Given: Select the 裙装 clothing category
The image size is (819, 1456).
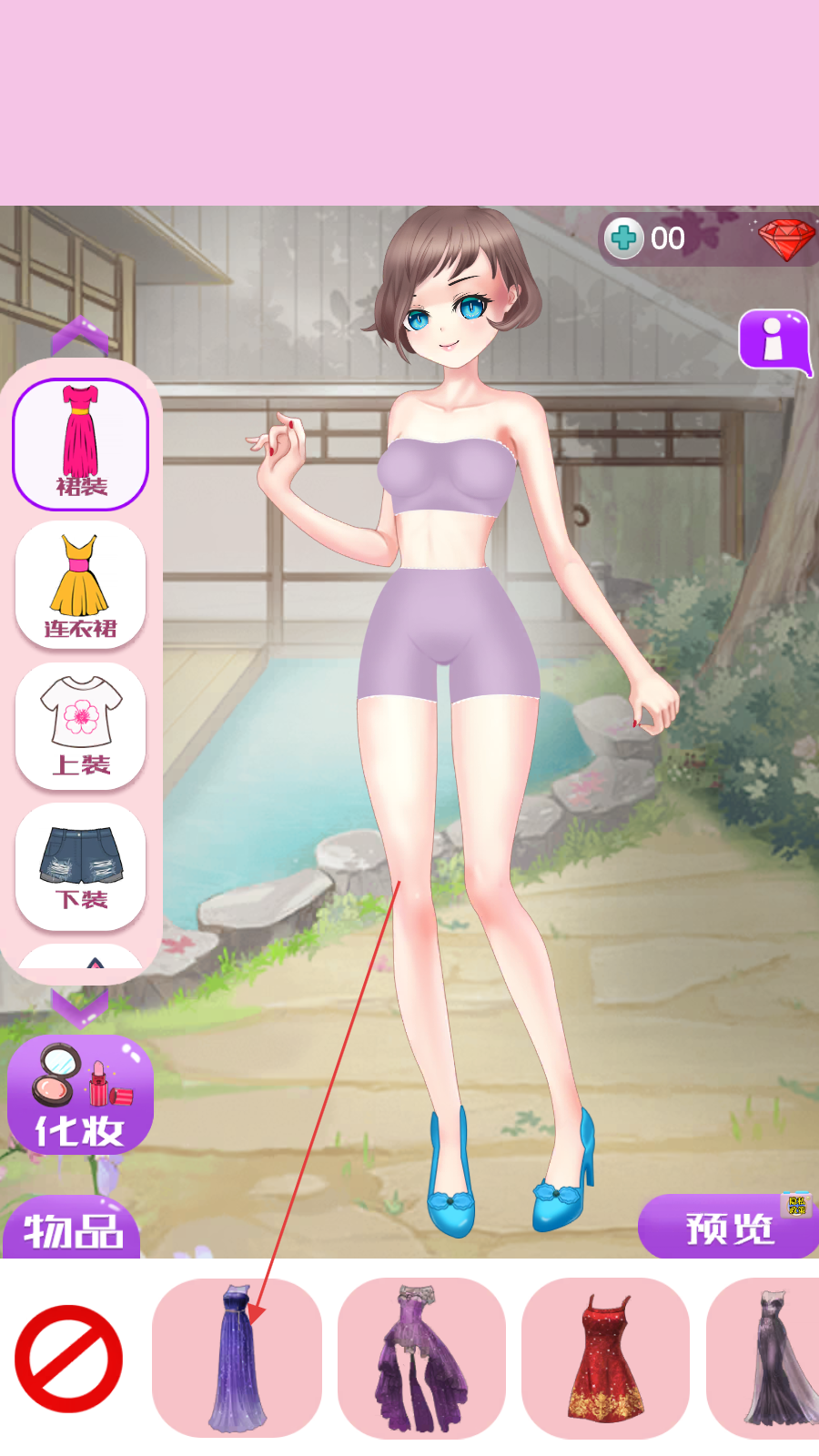Looking at the screenshot, I should (80, 443).
